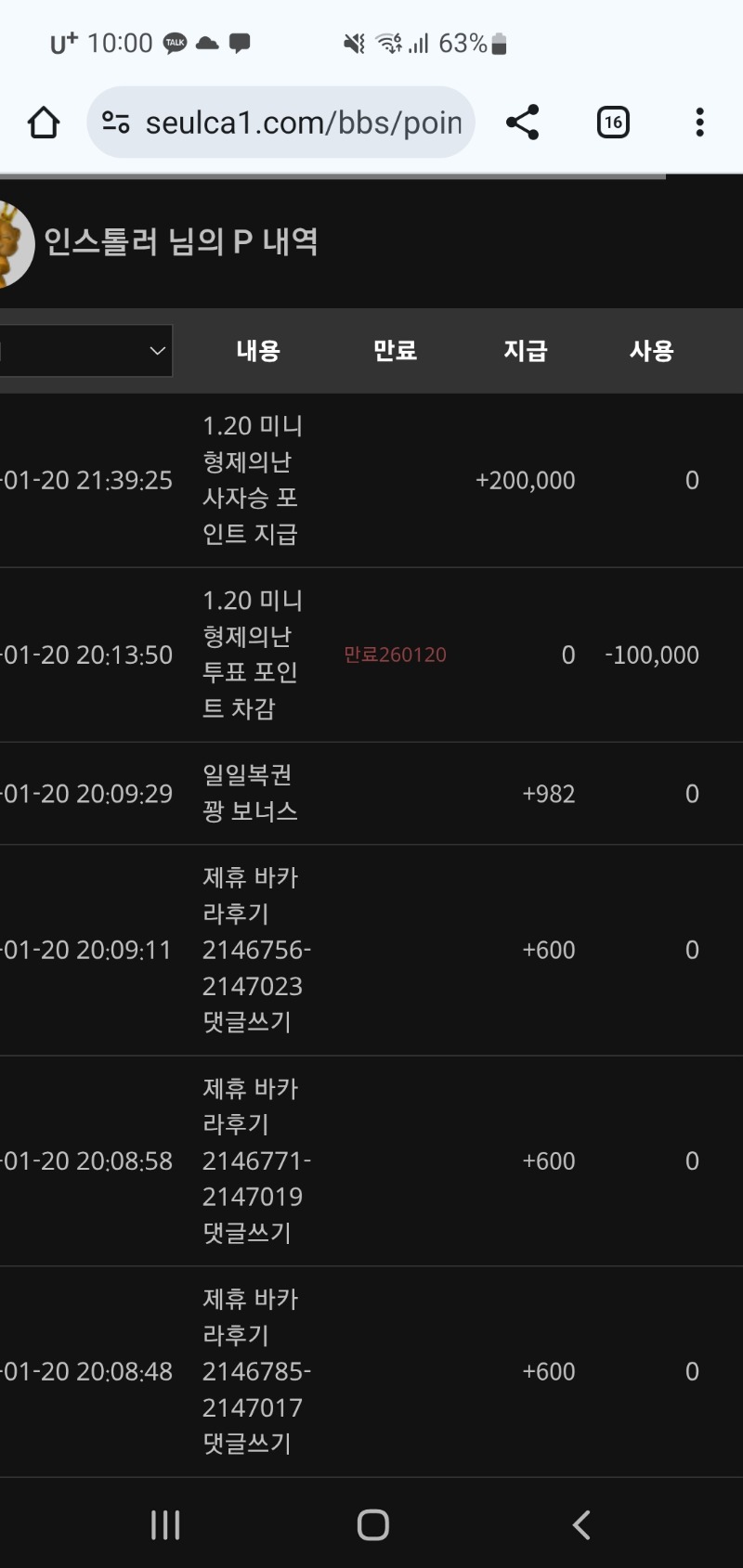The image size is (743, 1568).
Task: Go to the browser home page
Action: coord(44,123)
